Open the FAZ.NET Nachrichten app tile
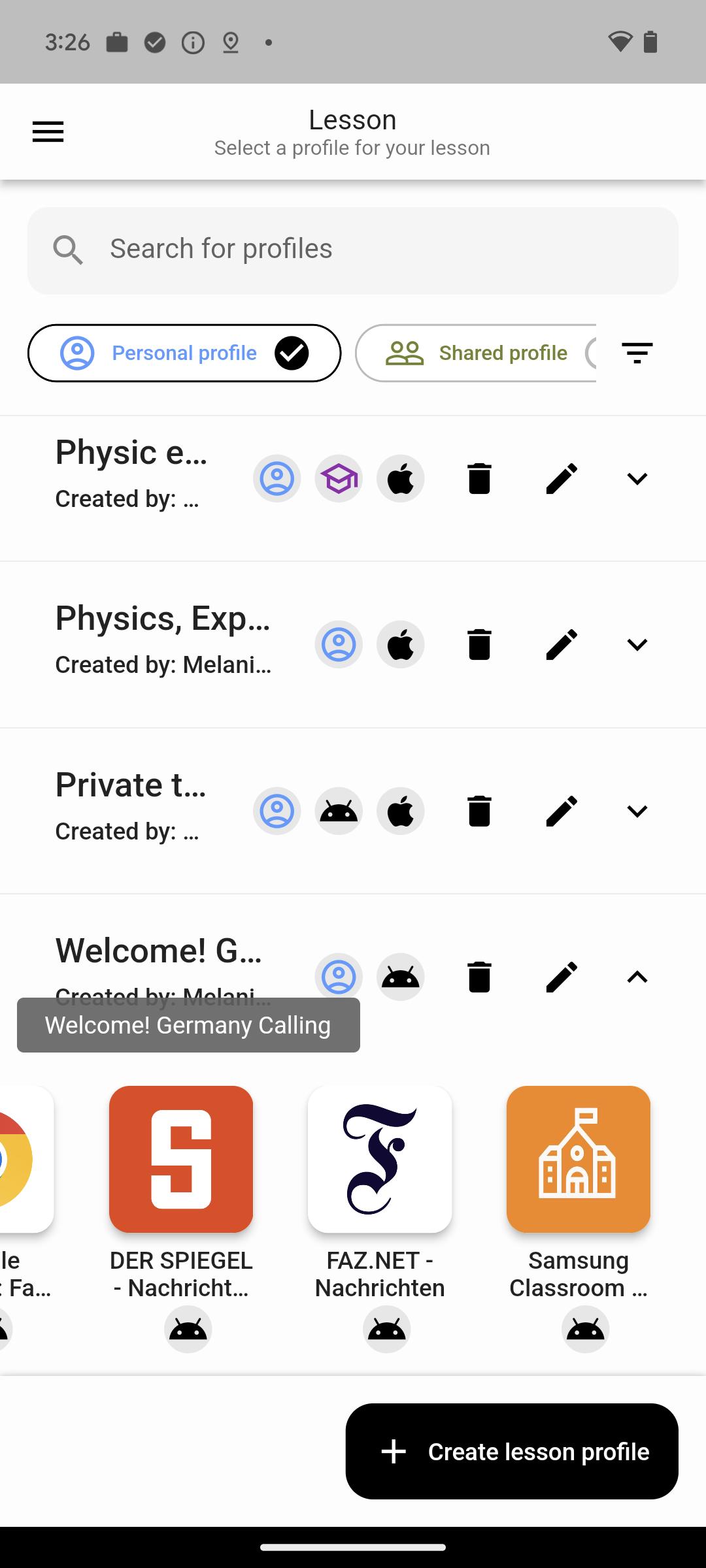 click(x=380, y=1159)
